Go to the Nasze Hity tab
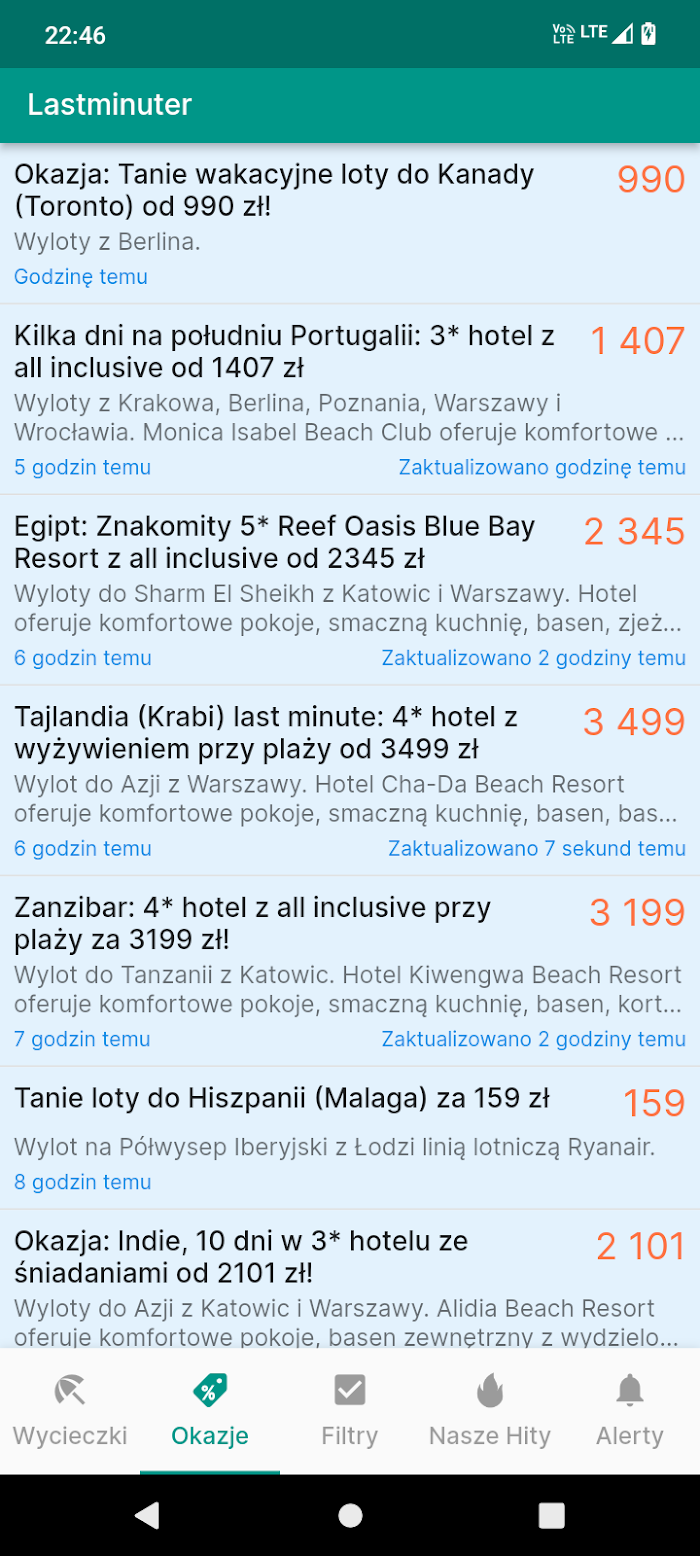This screenshot has height=1556, width=700. [x=490, y=1411]
